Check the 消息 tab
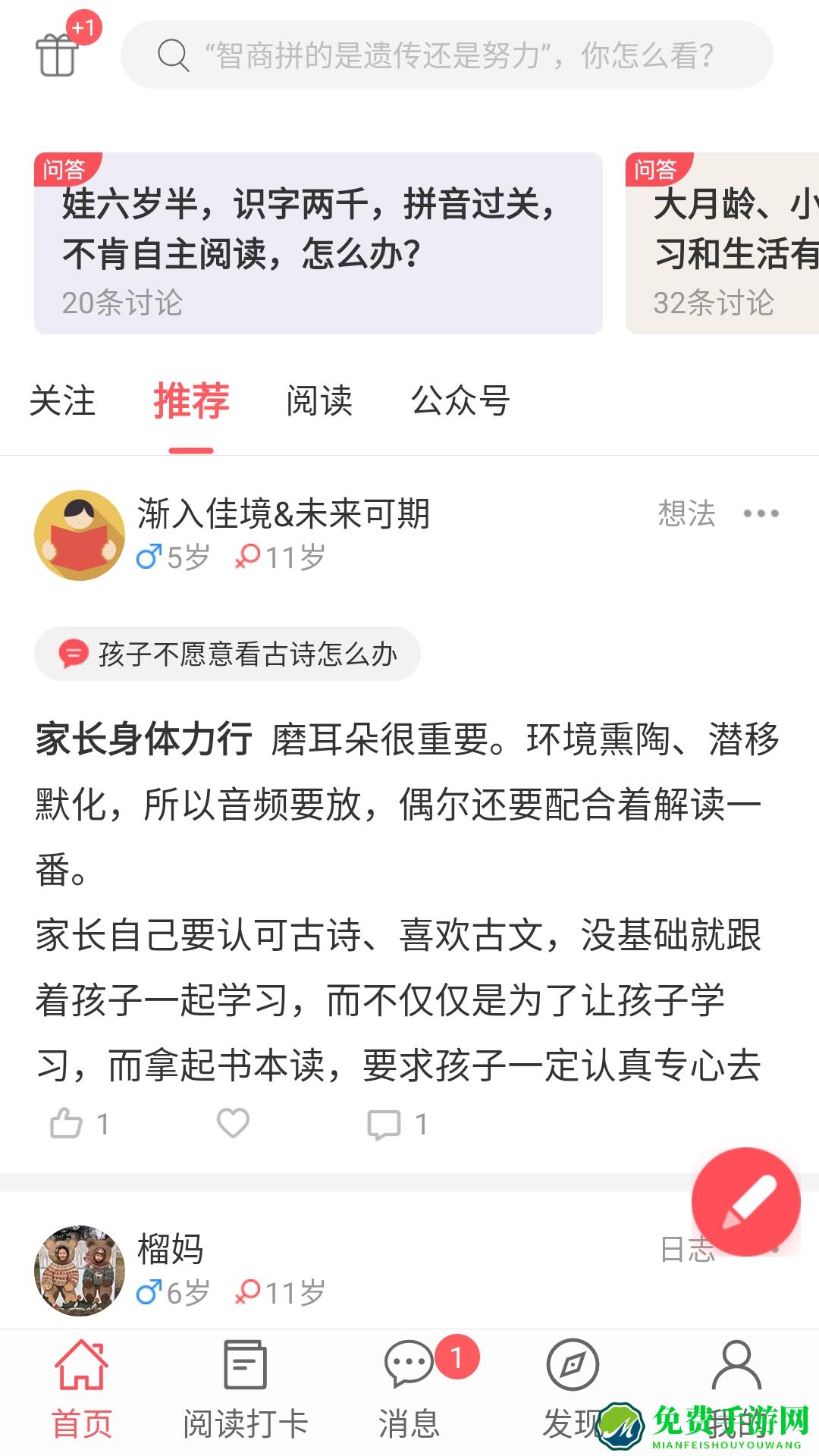 click(409, 1389)
